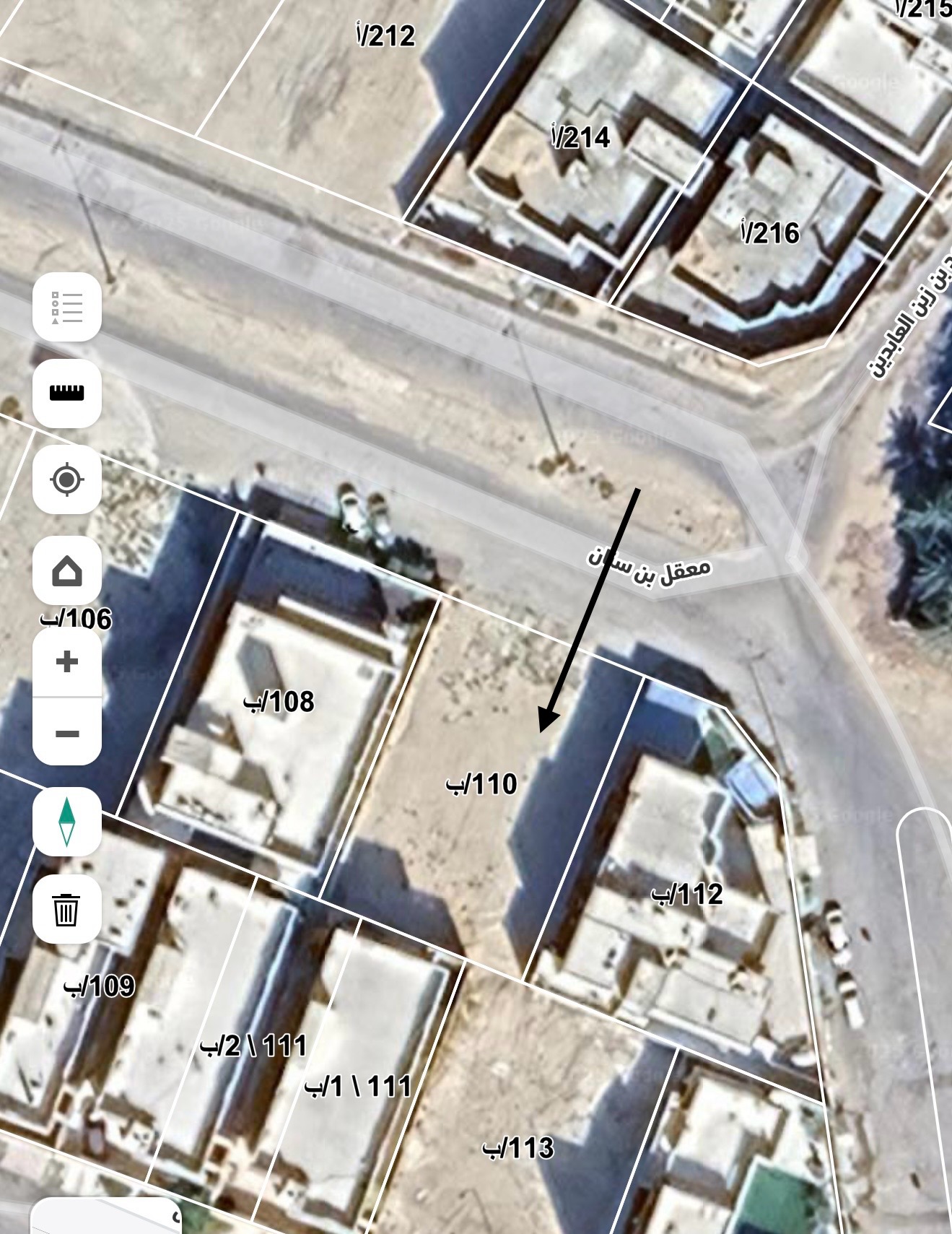Reset map orientation with compass
The height and width of the screenshot is (1234, 952).
coord(66,822)
